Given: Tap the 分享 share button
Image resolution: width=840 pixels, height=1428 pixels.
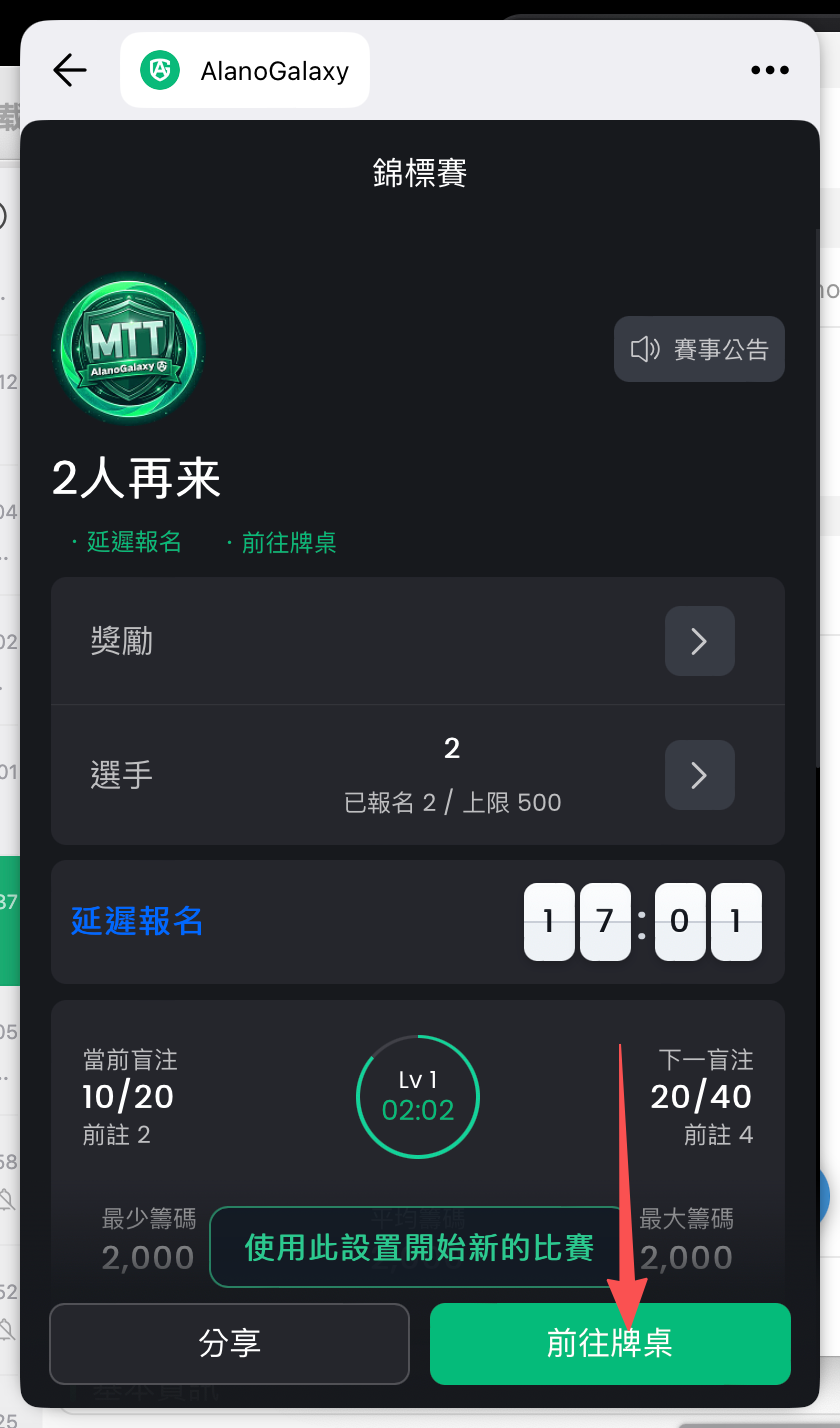Looking at the screenshot, I should pyautogui.click(x=230, y=1343).
